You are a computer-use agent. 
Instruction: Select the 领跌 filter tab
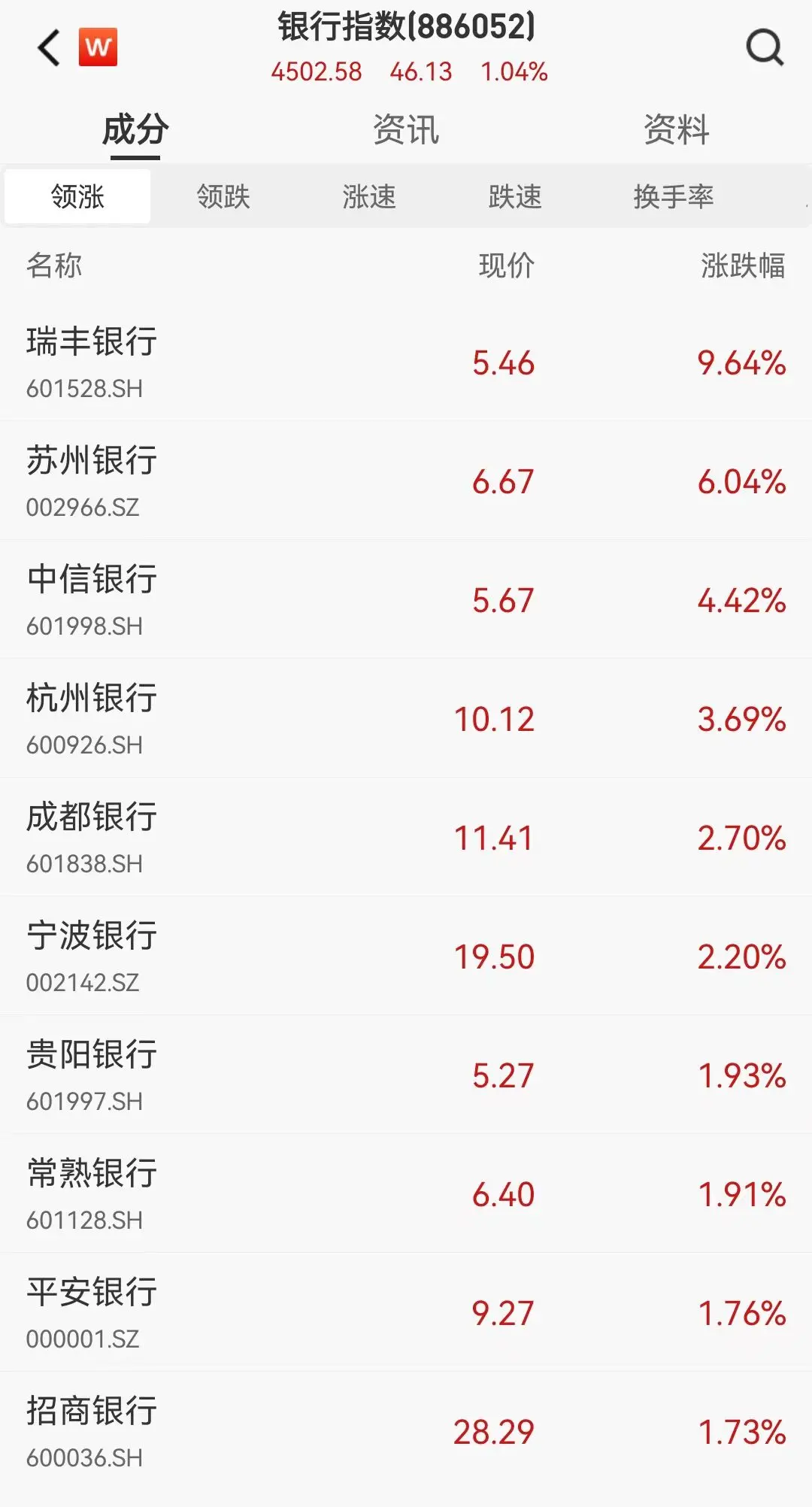(223, 197)
